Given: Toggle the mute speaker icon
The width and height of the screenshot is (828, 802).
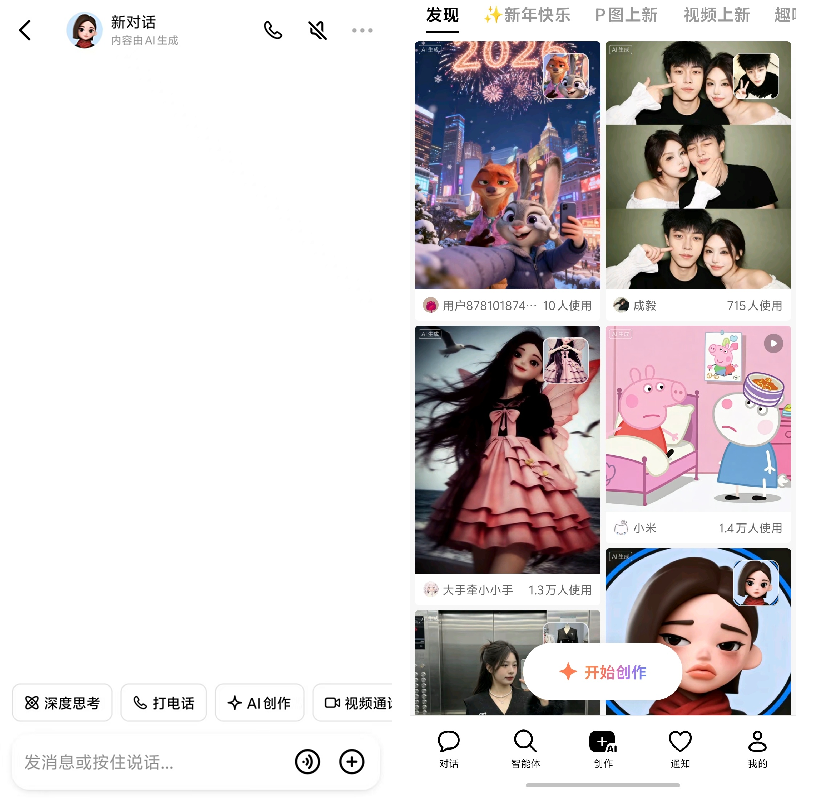Looking at the screenshot, I should click(x=318, y=30).
